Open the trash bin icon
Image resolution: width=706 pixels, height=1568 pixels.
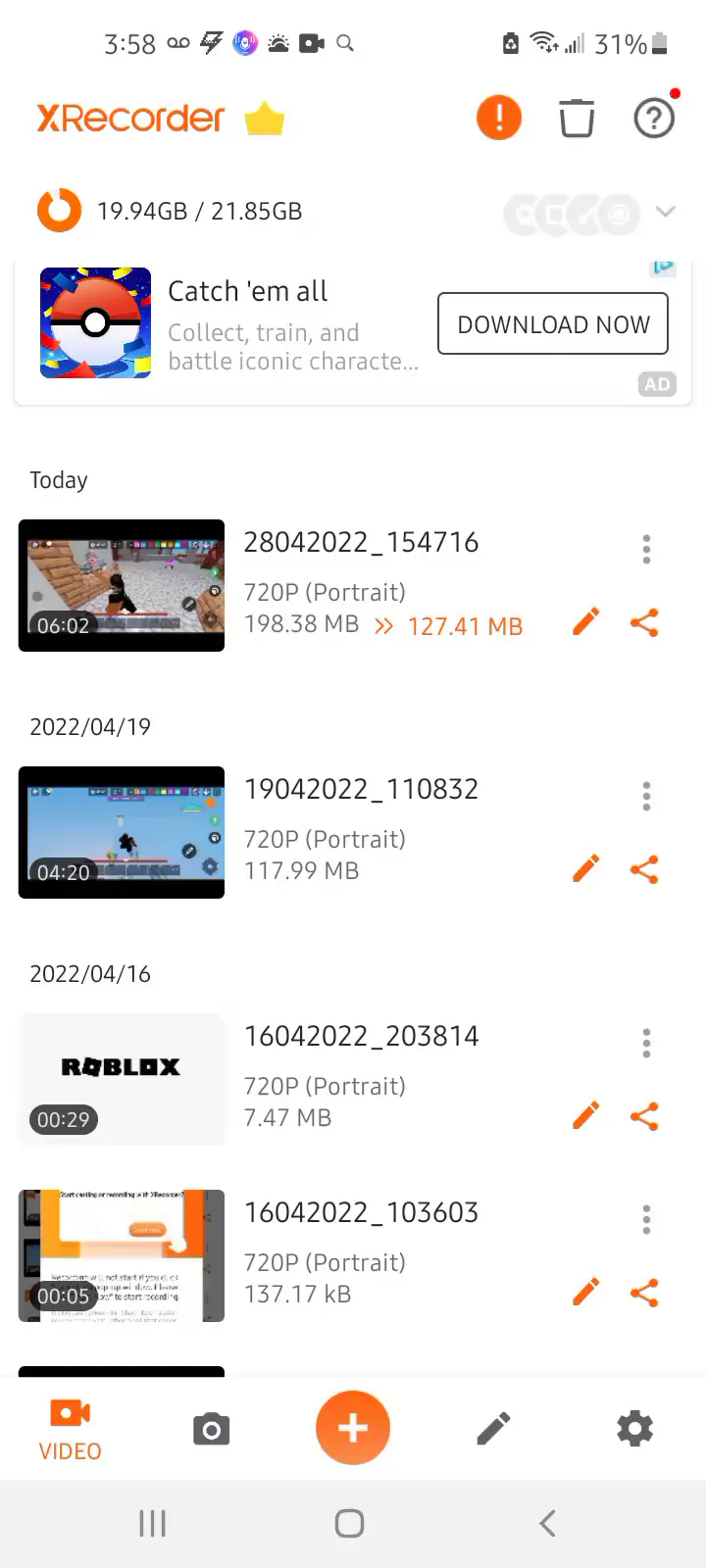tap(577, 119)
